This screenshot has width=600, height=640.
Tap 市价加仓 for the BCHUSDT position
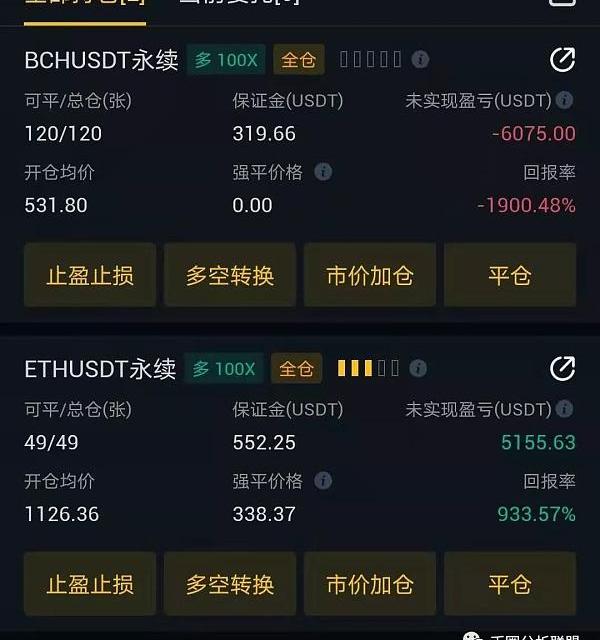click(x=370, y=275)
